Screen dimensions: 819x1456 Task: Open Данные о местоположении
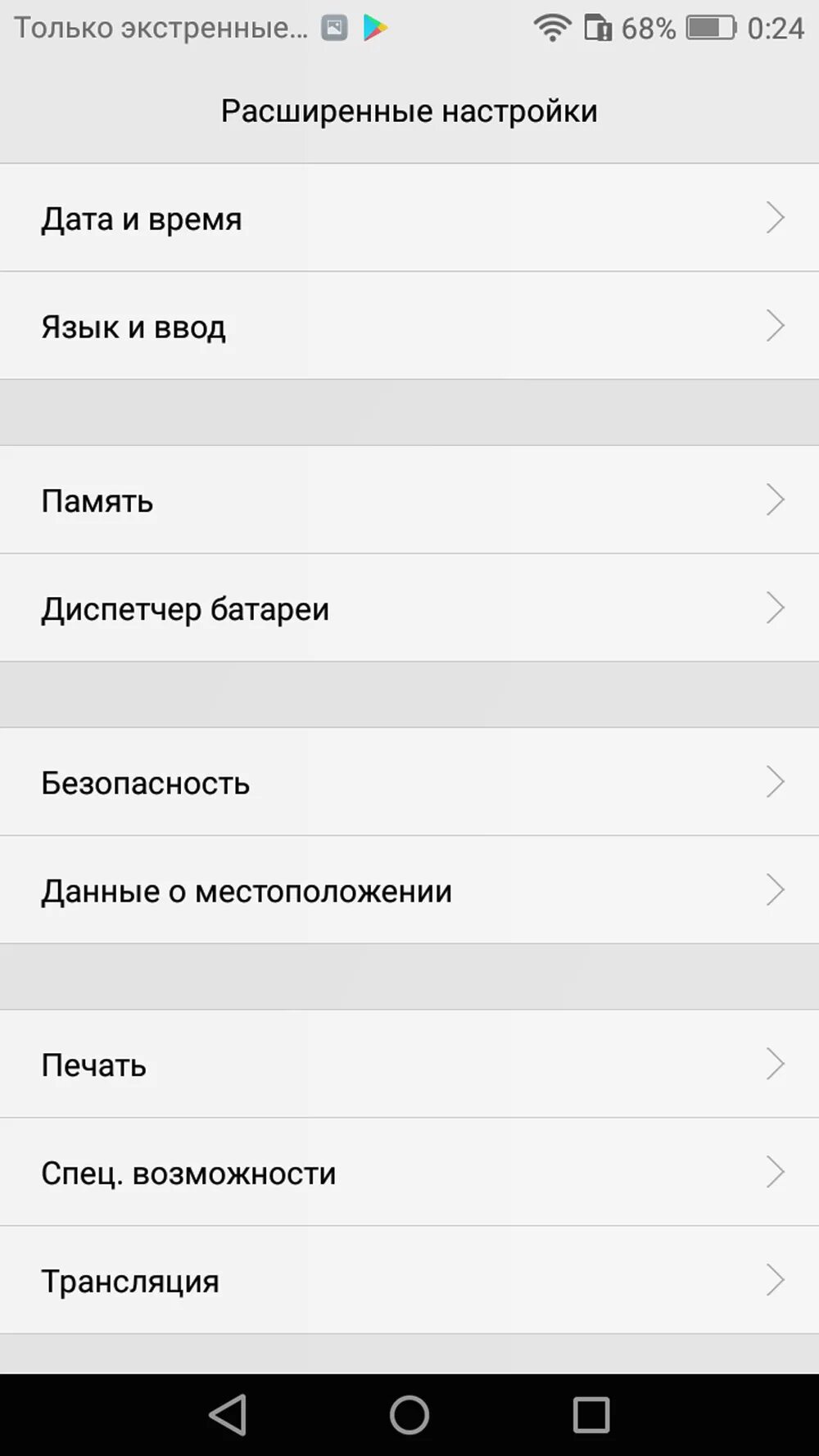pyautogui.click(x=409, y=890)
